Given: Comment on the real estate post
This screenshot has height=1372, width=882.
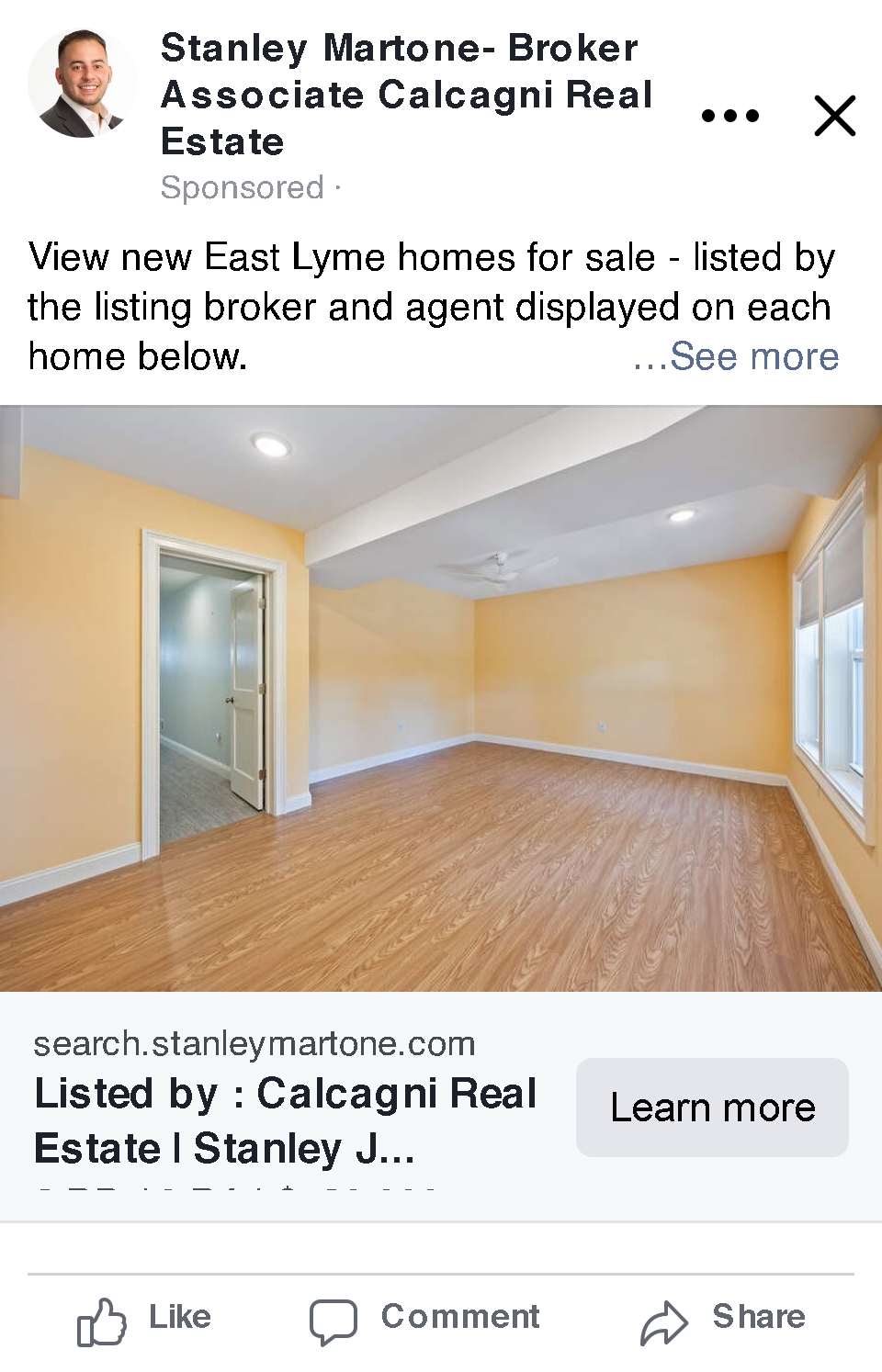Looking at the screenshot, I should [425, 1319].
